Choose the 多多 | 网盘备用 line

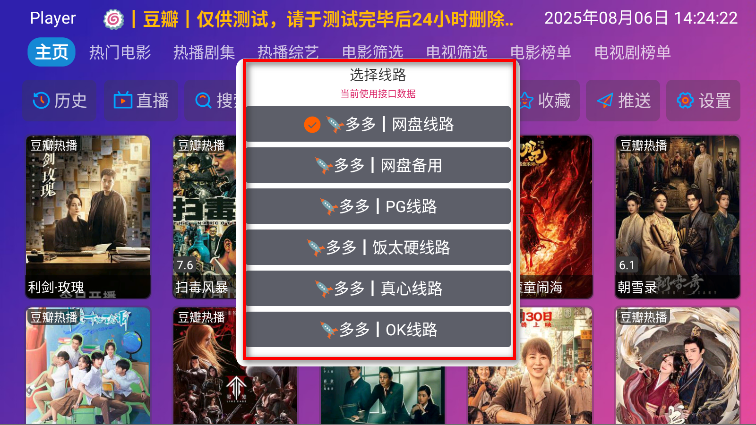coord(378,165)
